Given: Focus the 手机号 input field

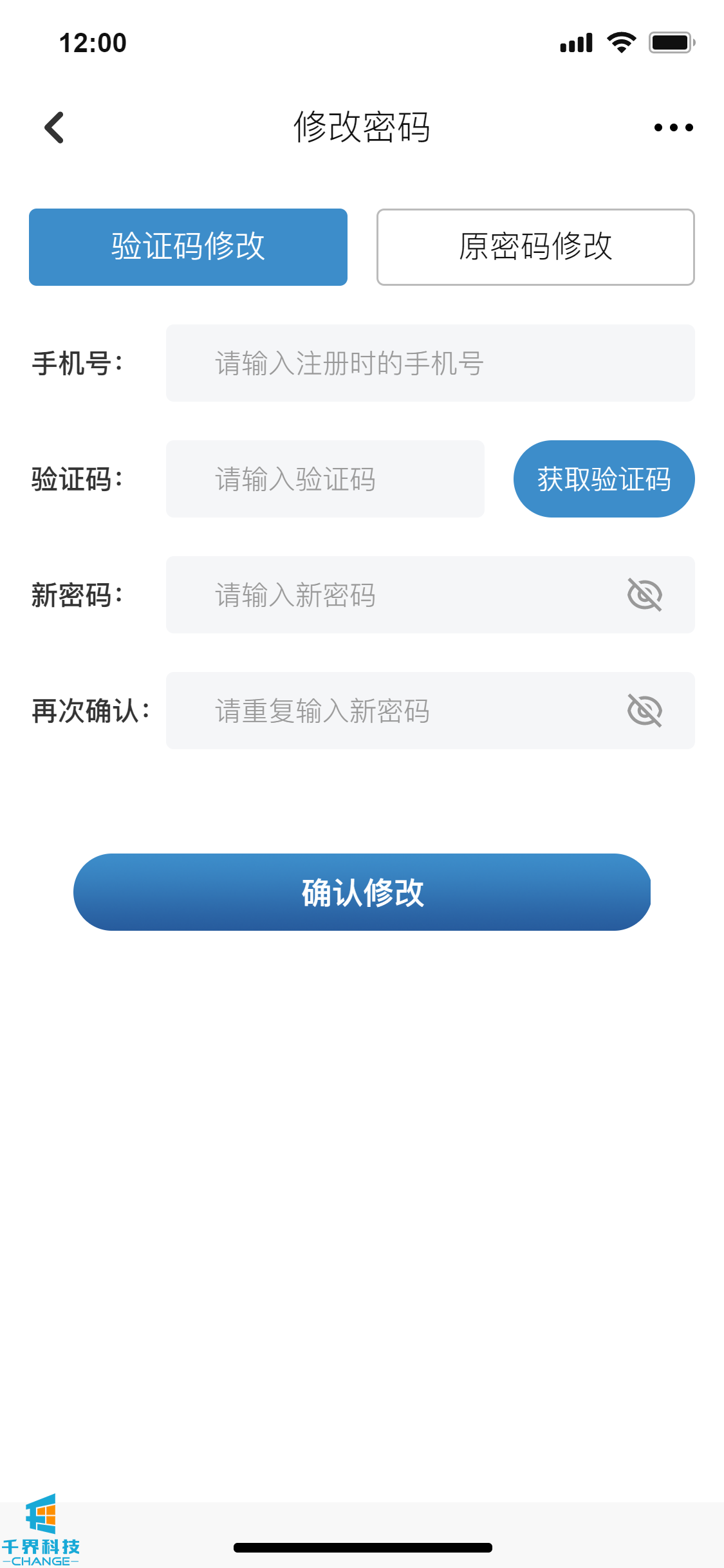Looking at the screenshot, I should click(x=430, y=363).
